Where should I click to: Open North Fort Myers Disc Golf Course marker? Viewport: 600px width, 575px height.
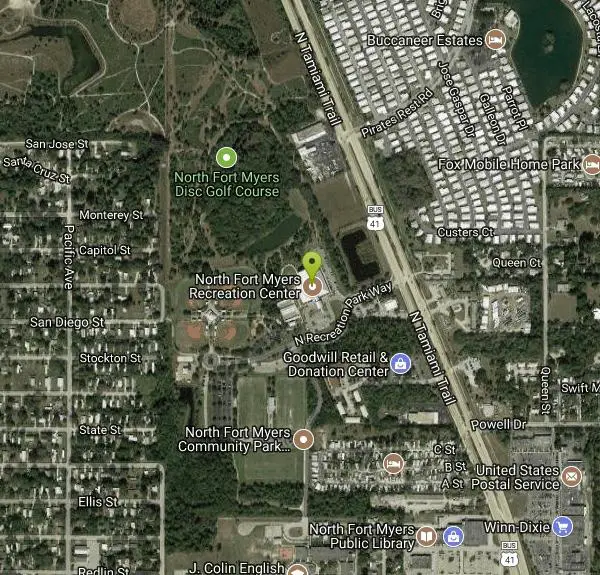click(x=226, y=157)
